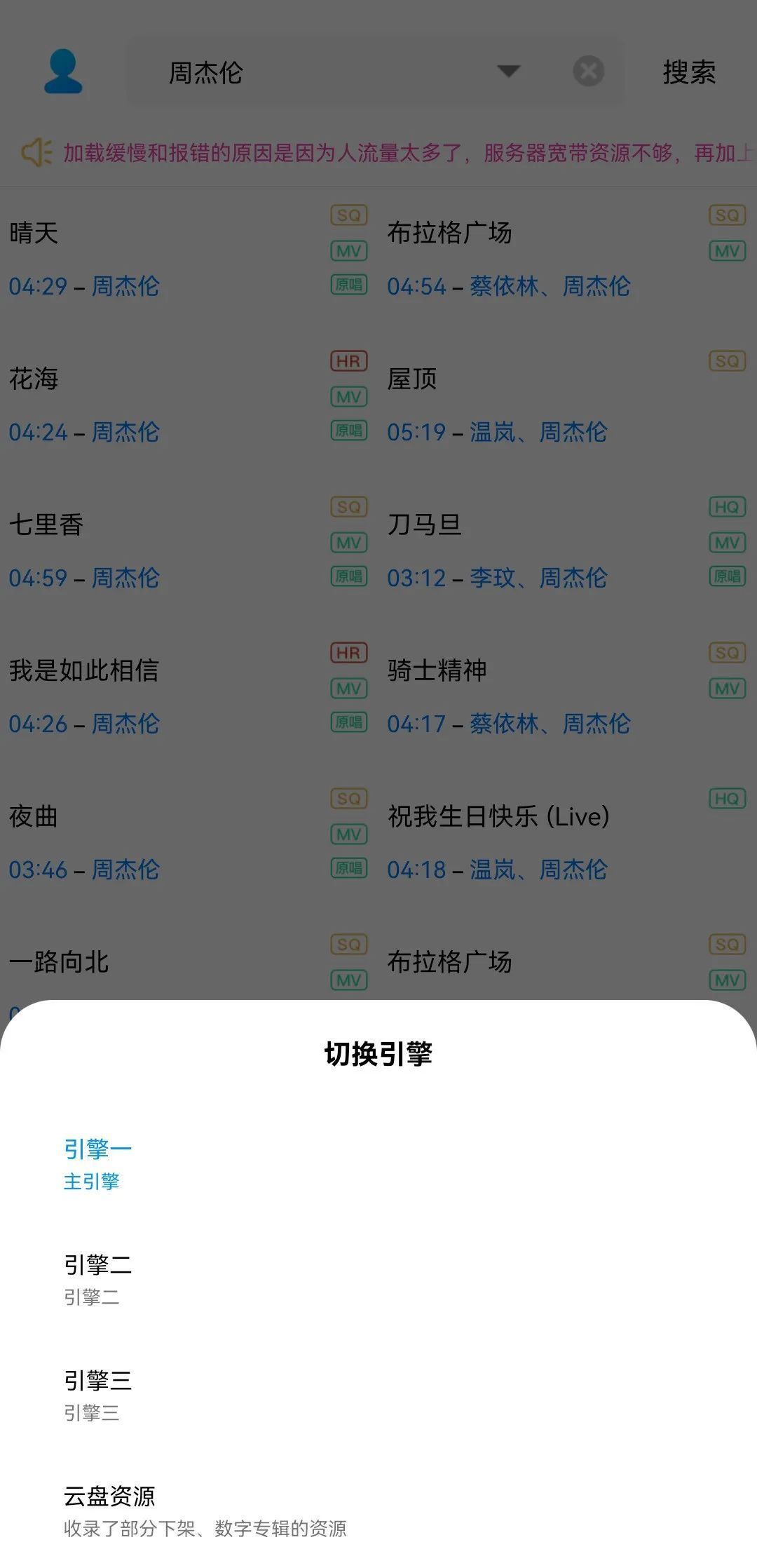Open 屋顶 by 温岚、周杰伦
757x1568 pixels.
tap(412, 379)
